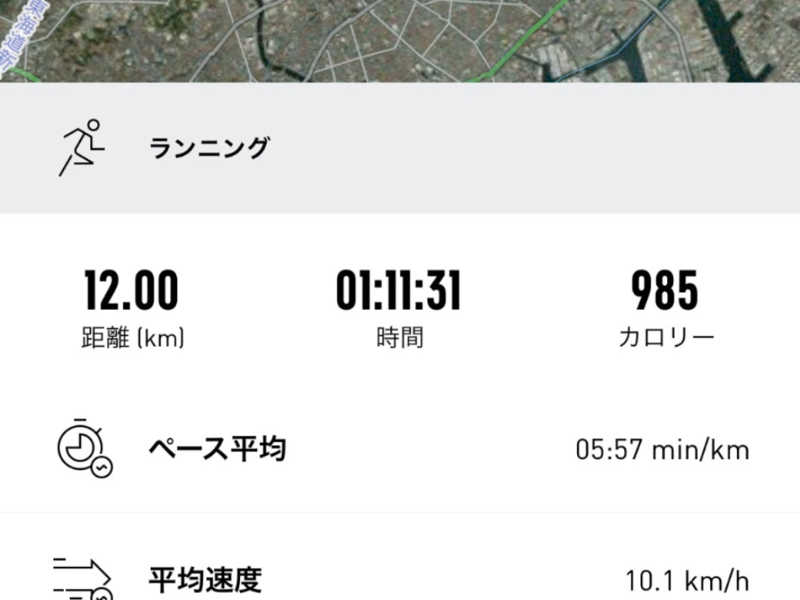Open the running route map
The image size is (800, 600).
pos(400,40)
